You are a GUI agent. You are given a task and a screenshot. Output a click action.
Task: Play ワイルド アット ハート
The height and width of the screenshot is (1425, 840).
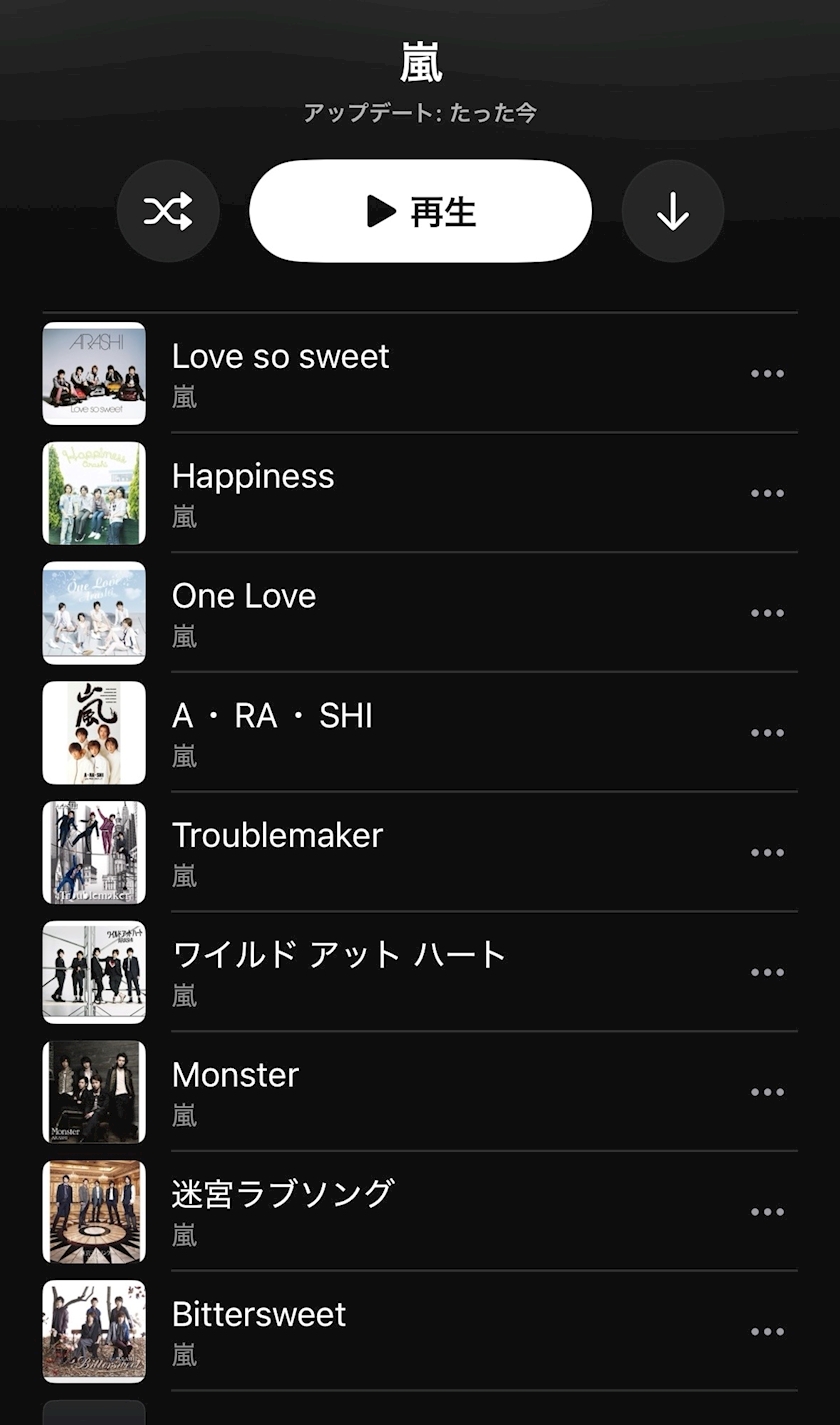[420, 972]
